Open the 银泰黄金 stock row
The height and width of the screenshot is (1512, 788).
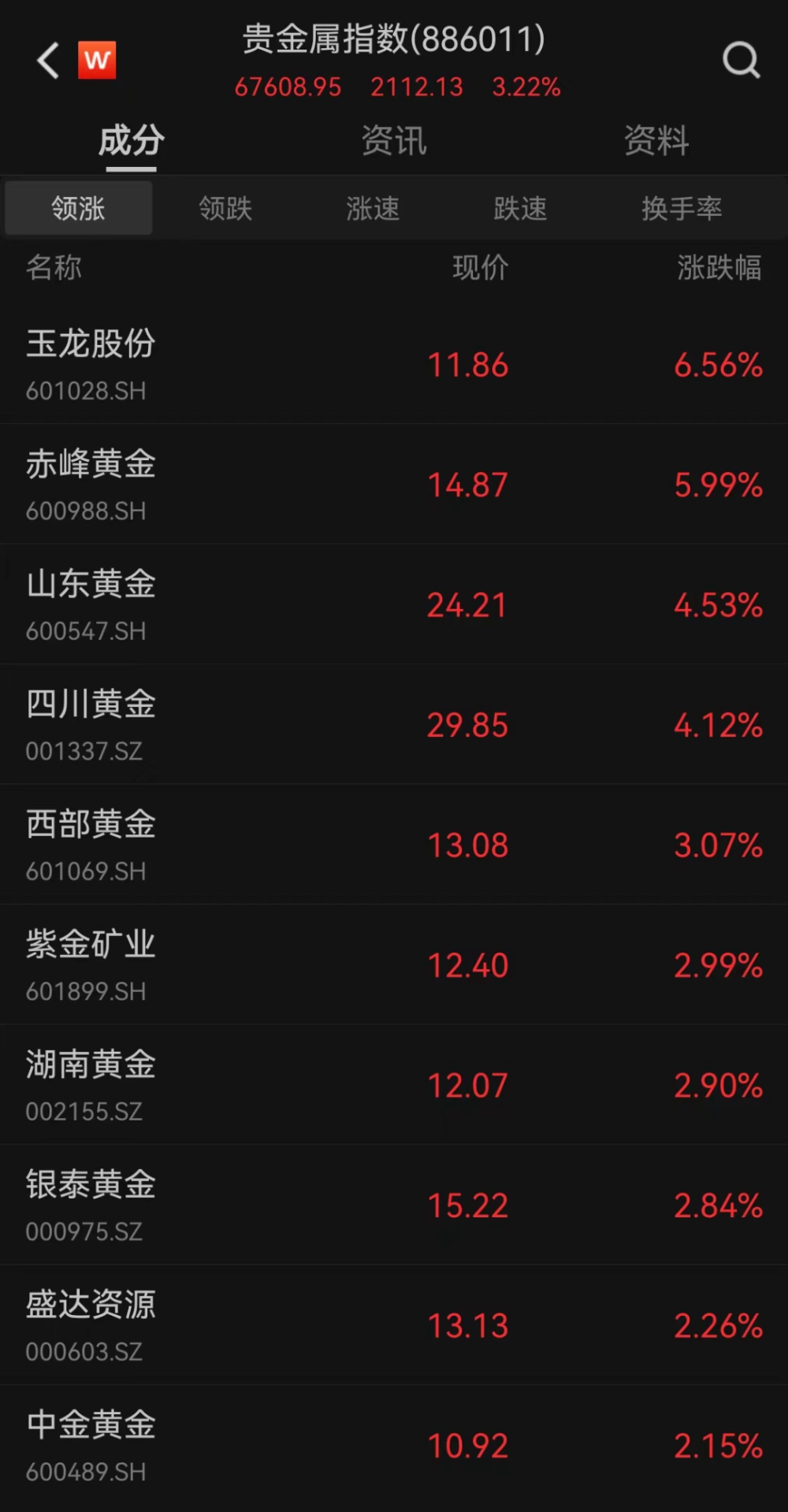coord(394,1206)
